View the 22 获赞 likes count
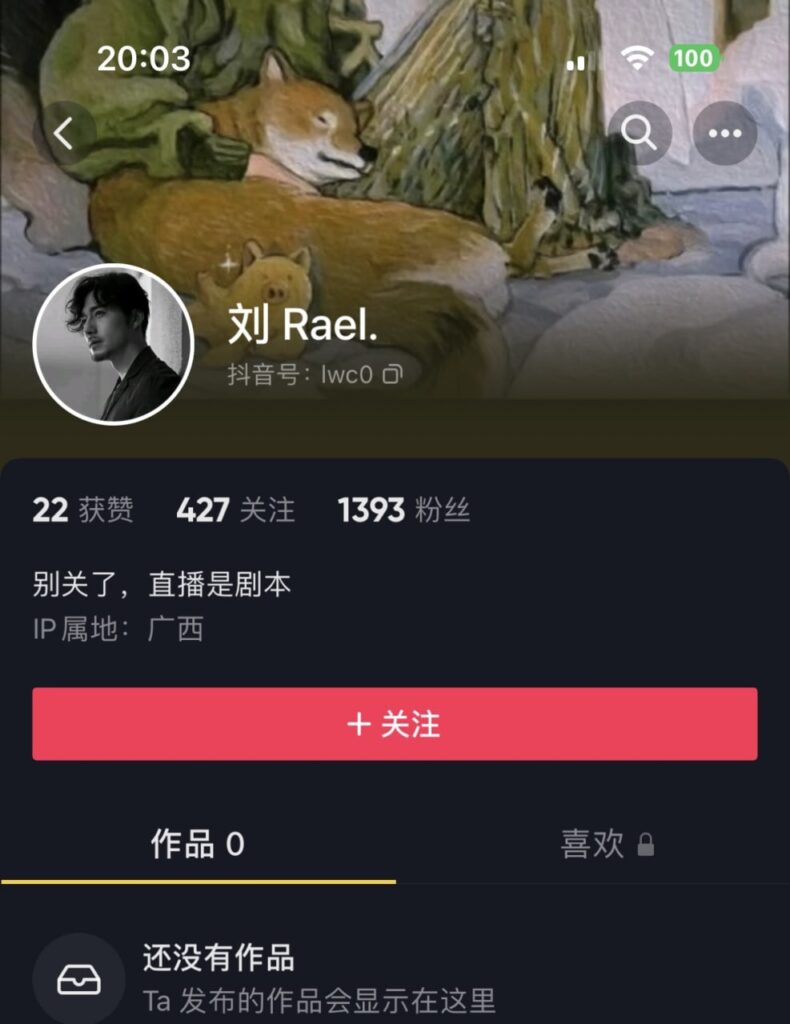This screenshot has height=1024, width=790. (x=82, y=511)
